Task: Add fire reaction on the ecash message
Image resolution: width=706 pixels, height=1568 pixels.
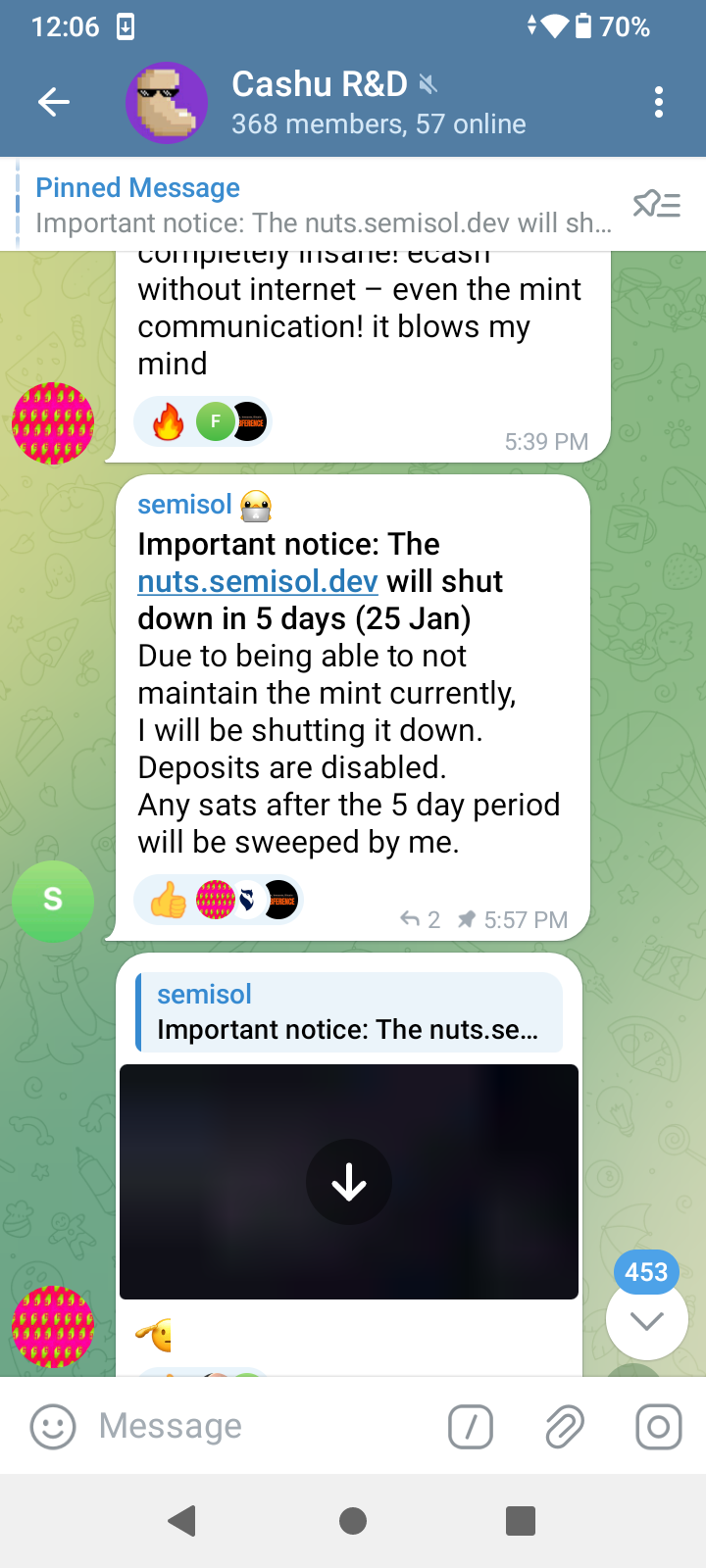Action: pyautogui.click(x=169, y=422)
